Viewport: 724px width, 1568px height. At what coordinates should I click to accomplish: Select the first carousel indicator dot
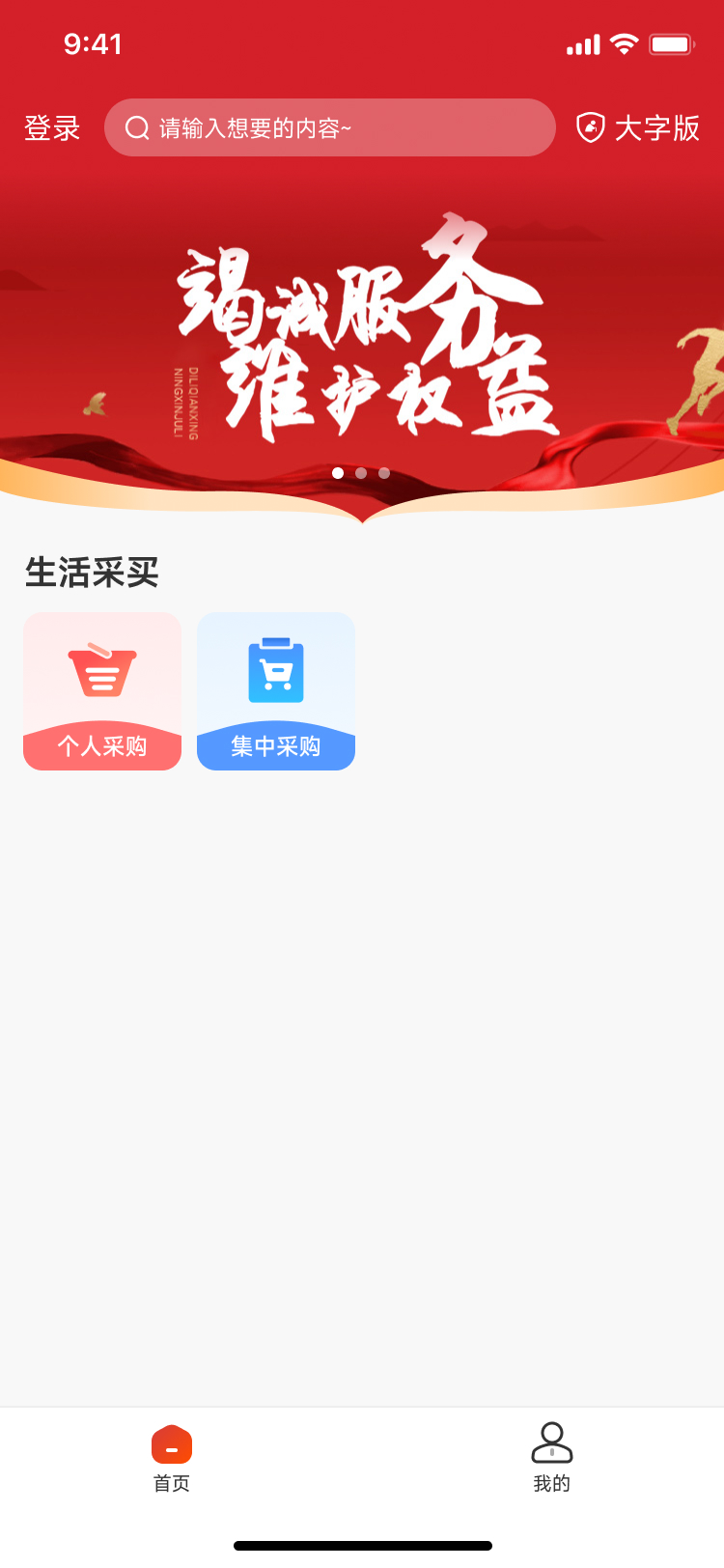tap(339, 473)
